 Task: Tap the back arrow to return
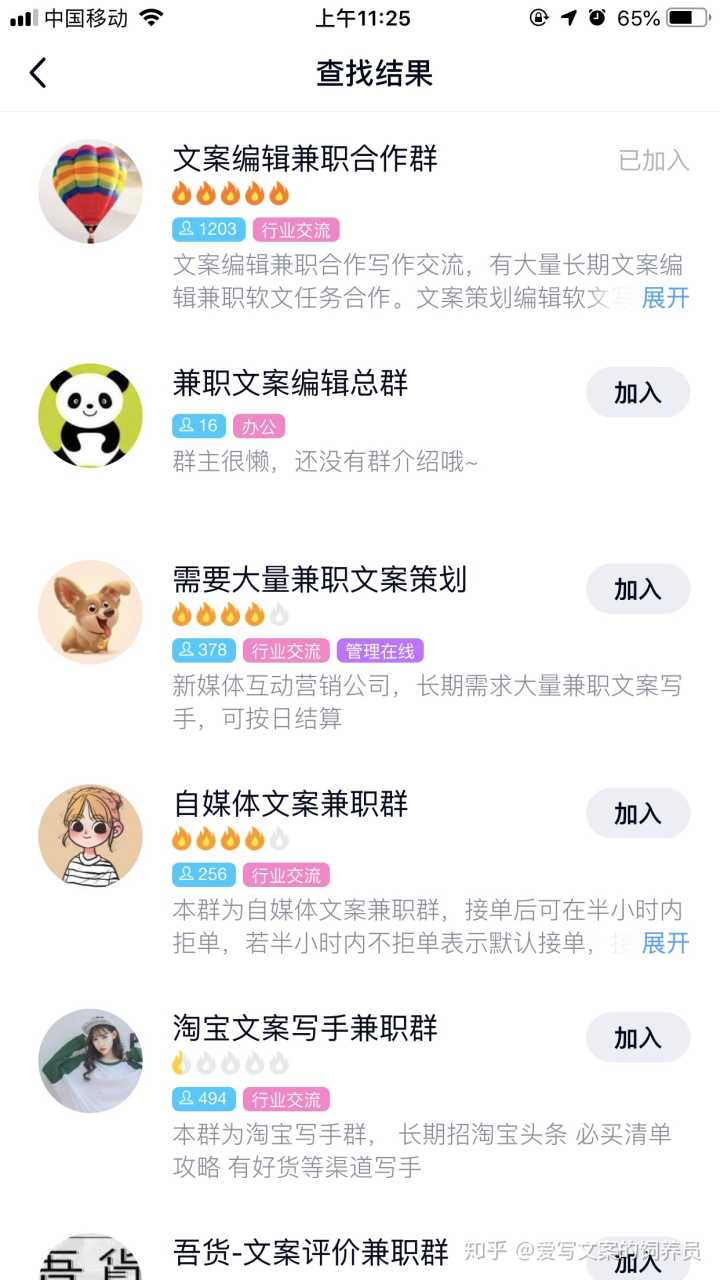coord(38,73)
